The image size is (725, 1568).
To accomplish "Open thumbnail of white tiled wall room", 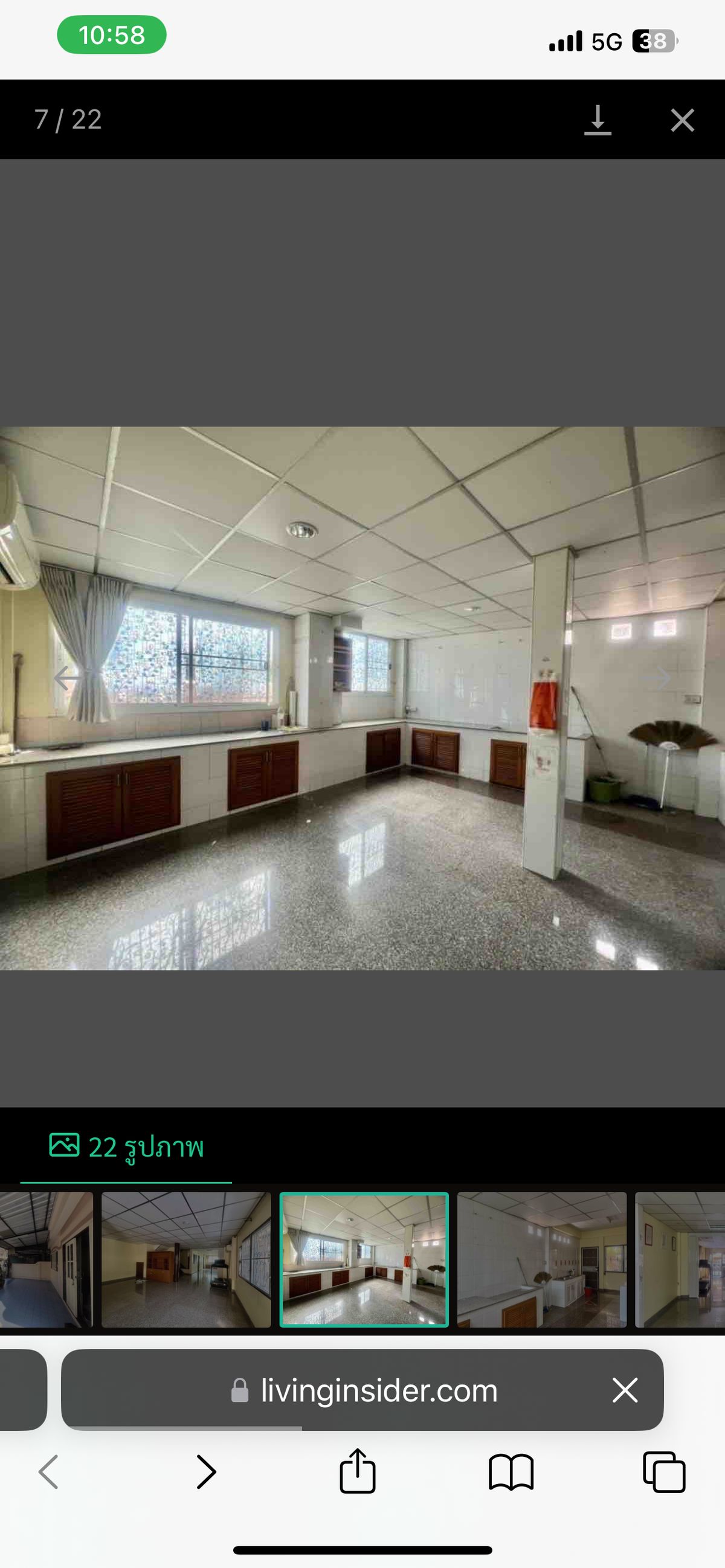I will (x=541, y=1259).
